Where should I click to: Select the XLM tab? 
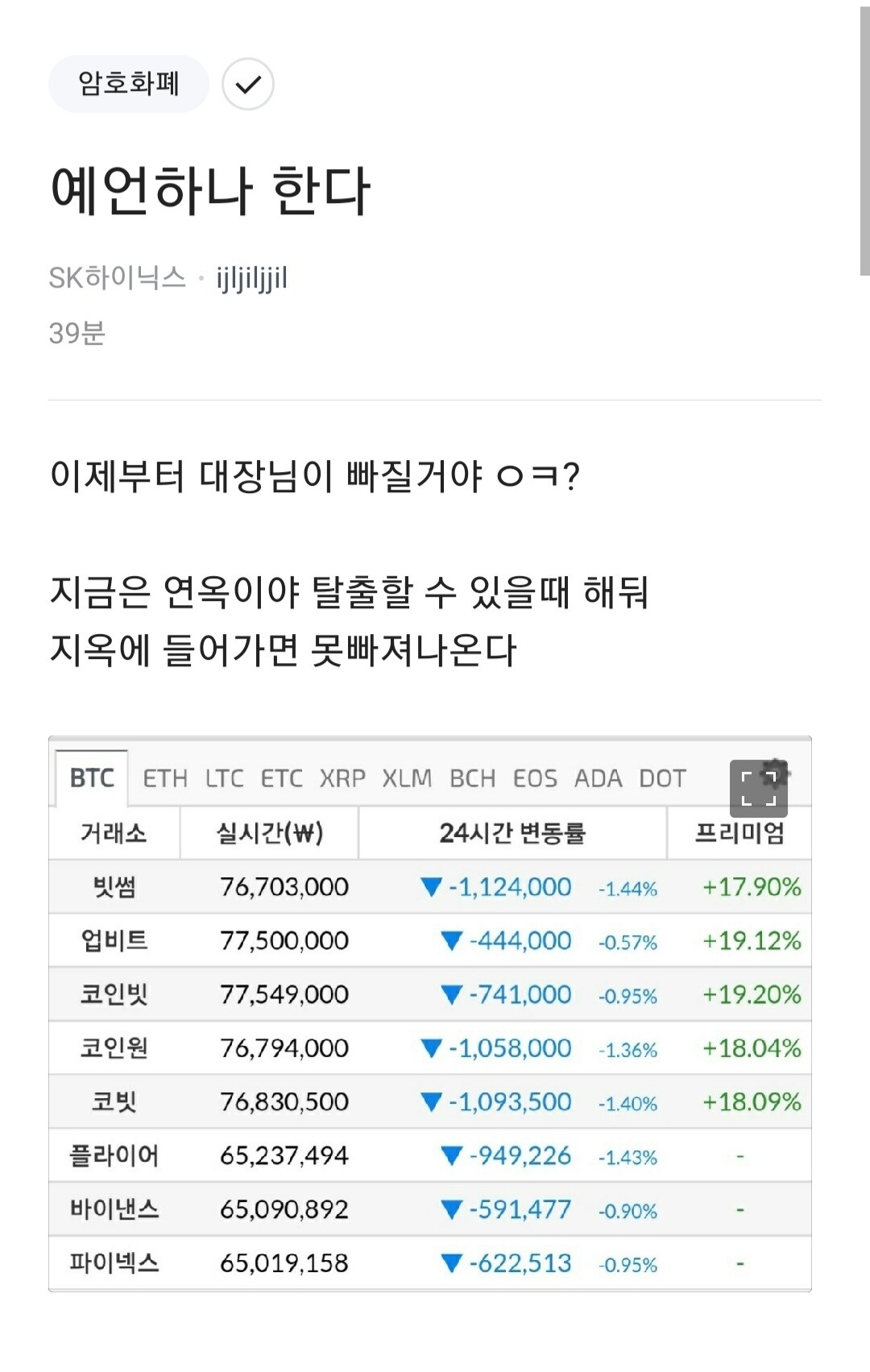[408, 778]
